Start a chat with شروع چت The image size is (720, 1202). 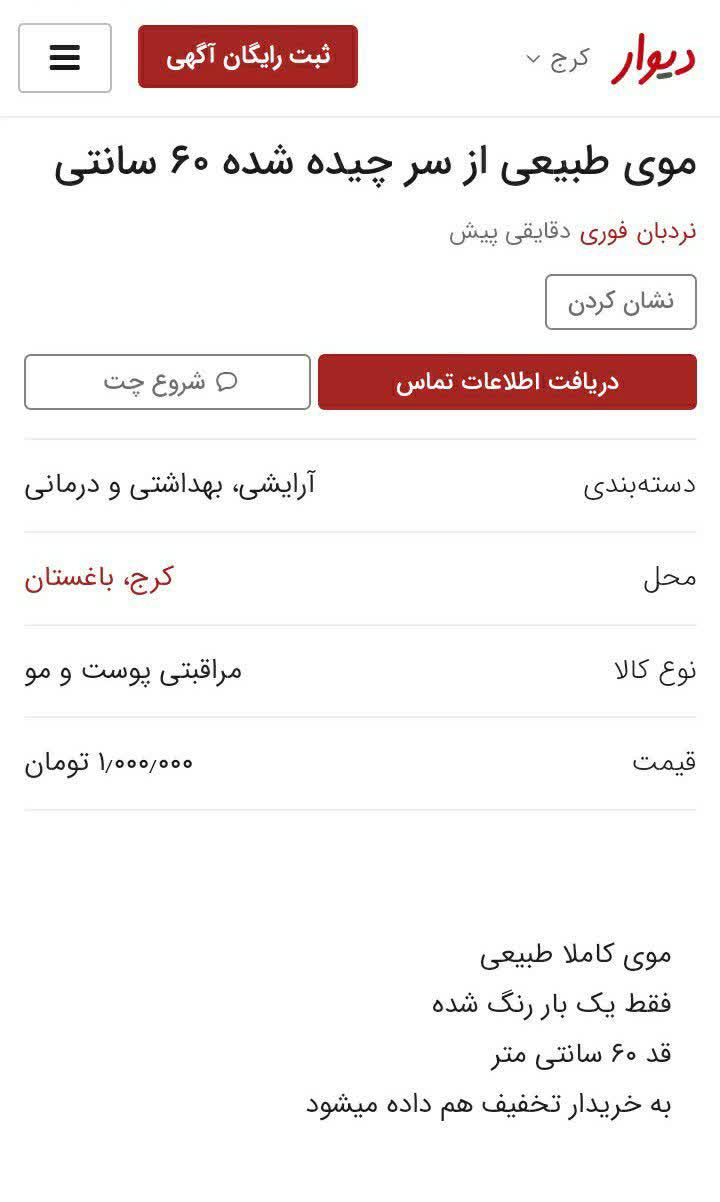click(x=168, y=382)
